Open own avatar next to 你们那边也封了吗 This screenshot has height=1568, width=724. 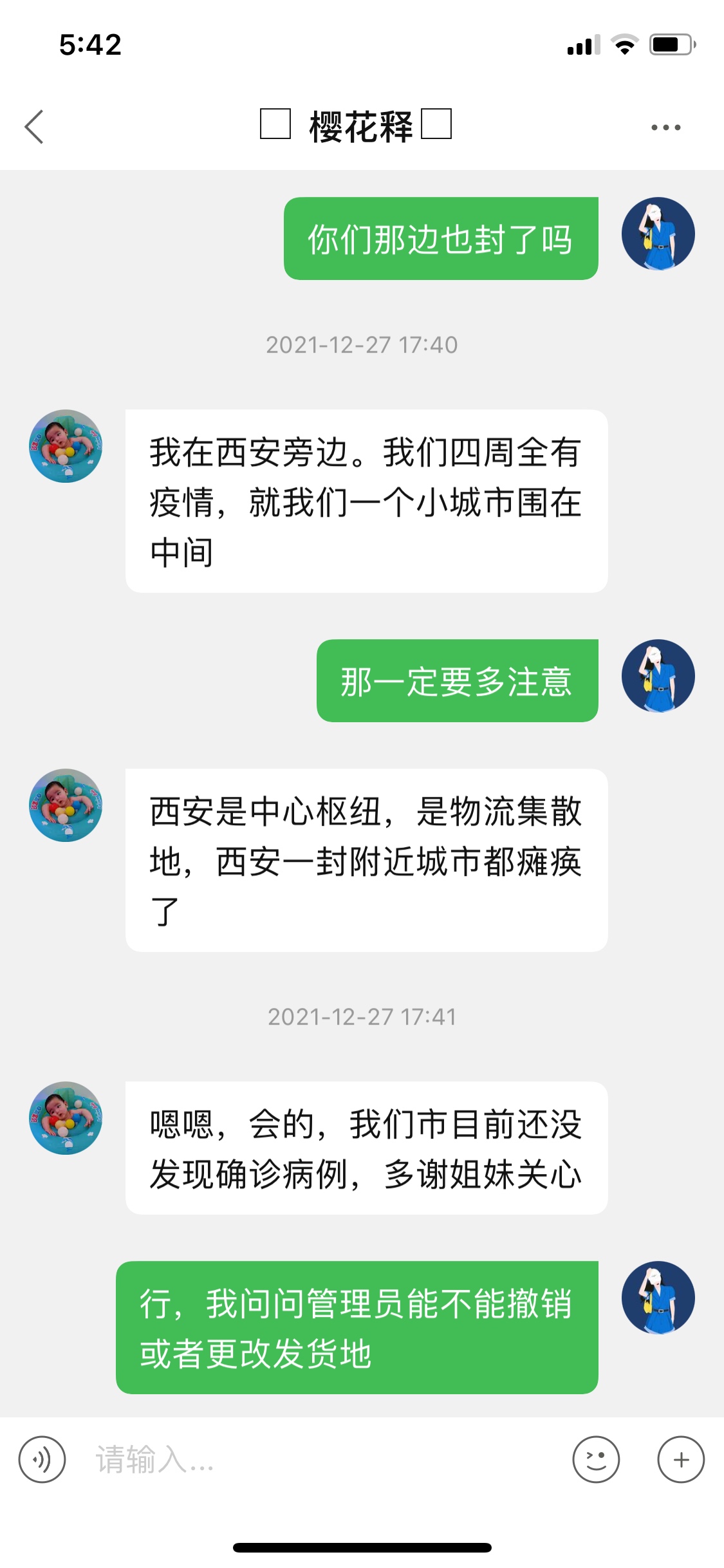pyautogui.click(x=658, y=234)
